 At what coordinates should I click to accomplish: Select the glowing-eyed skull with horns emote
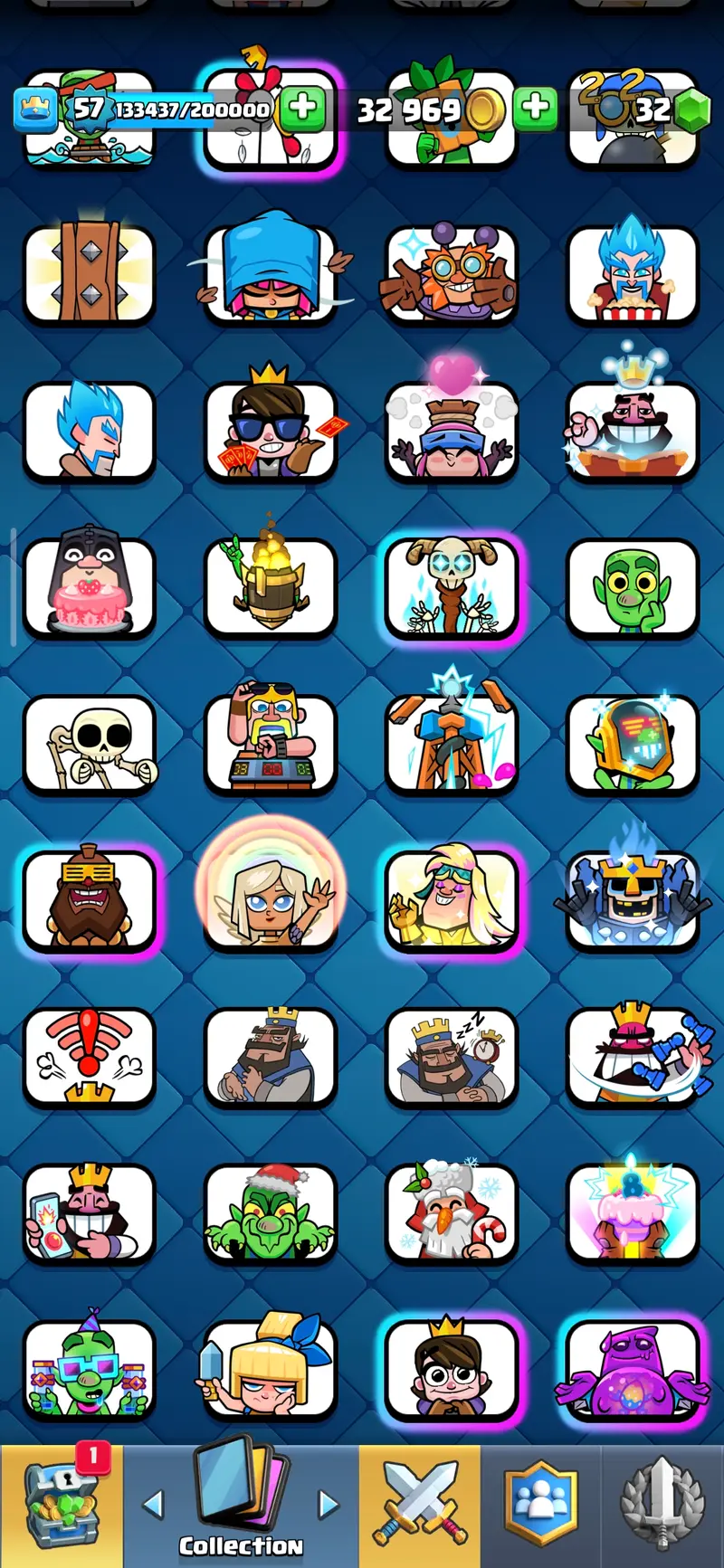tap(452, 588)
